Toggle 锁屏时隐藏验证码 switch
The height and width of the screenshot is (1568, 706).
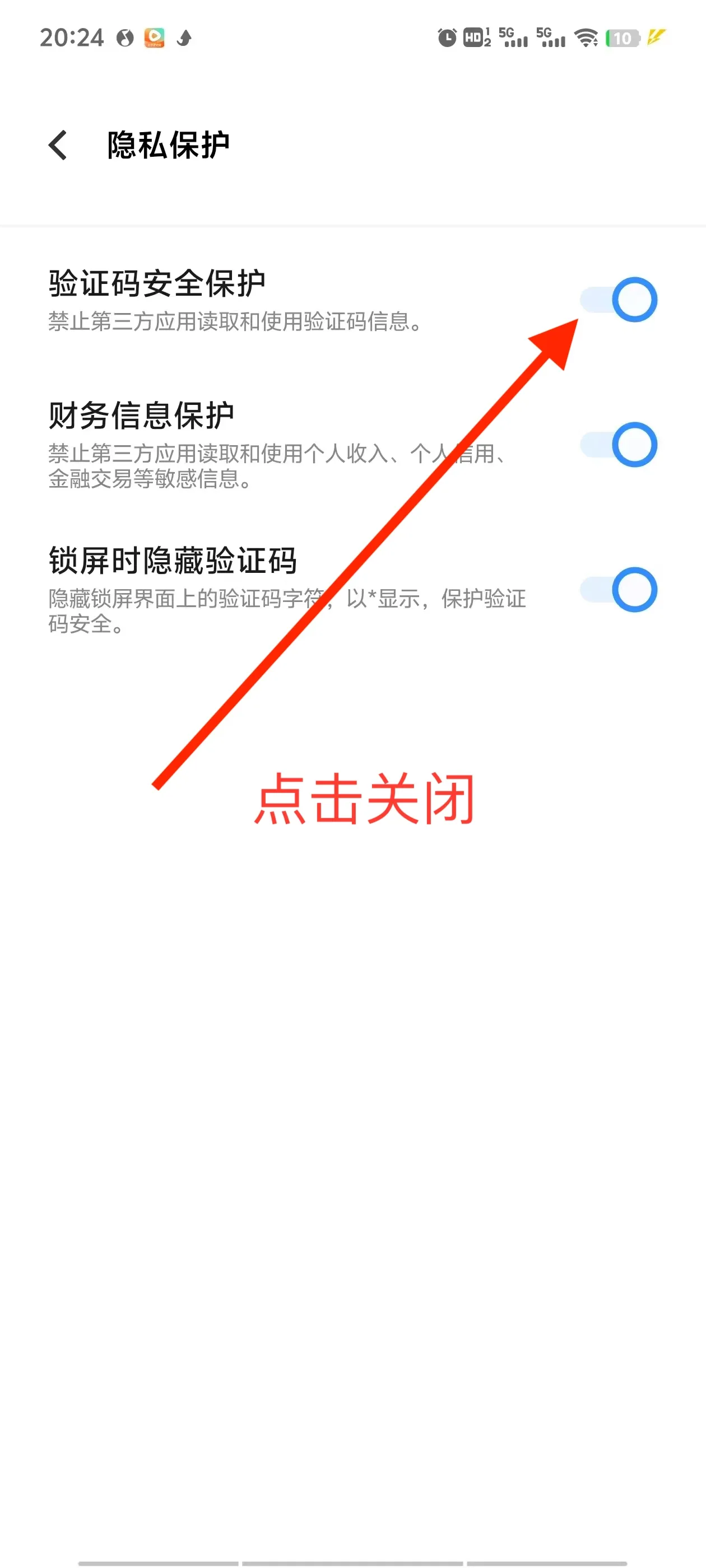pyautogui.click(x=618, y=589)
